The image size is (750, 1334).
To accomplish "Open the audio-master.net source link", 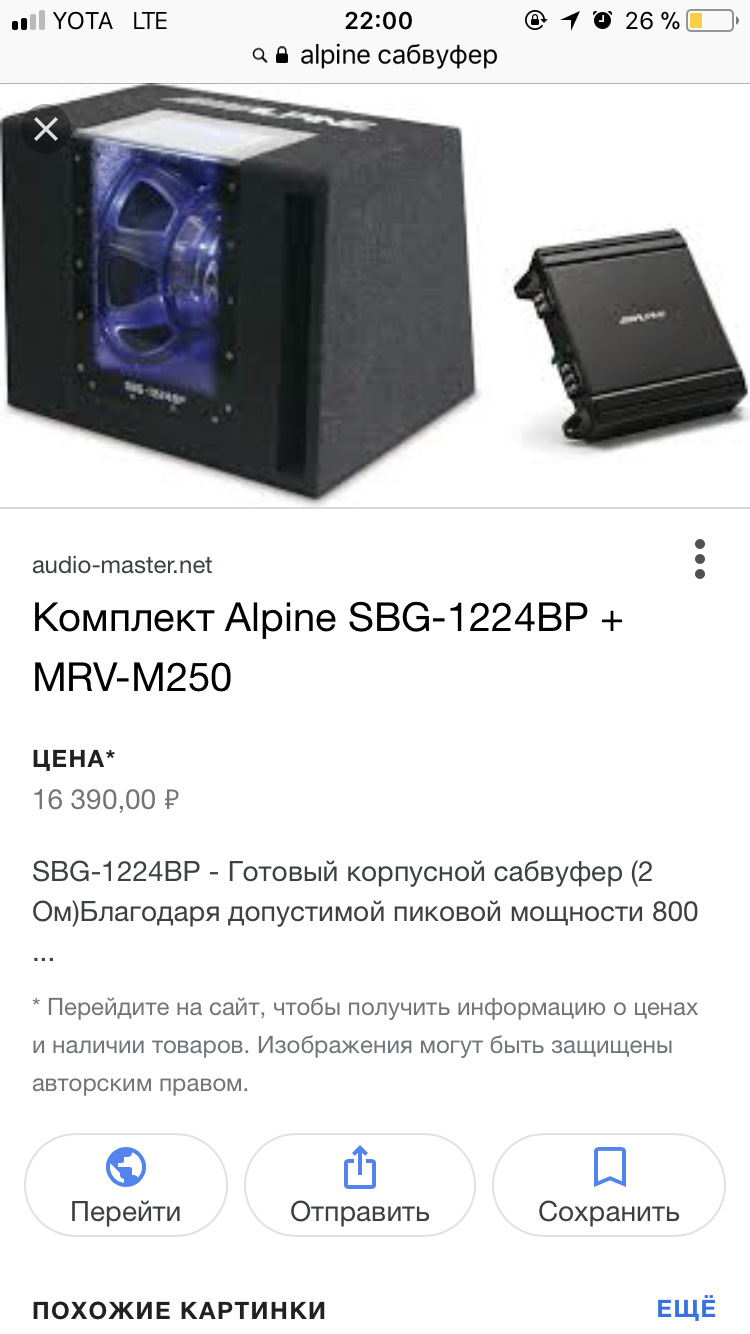I will (x=122, y=565).
